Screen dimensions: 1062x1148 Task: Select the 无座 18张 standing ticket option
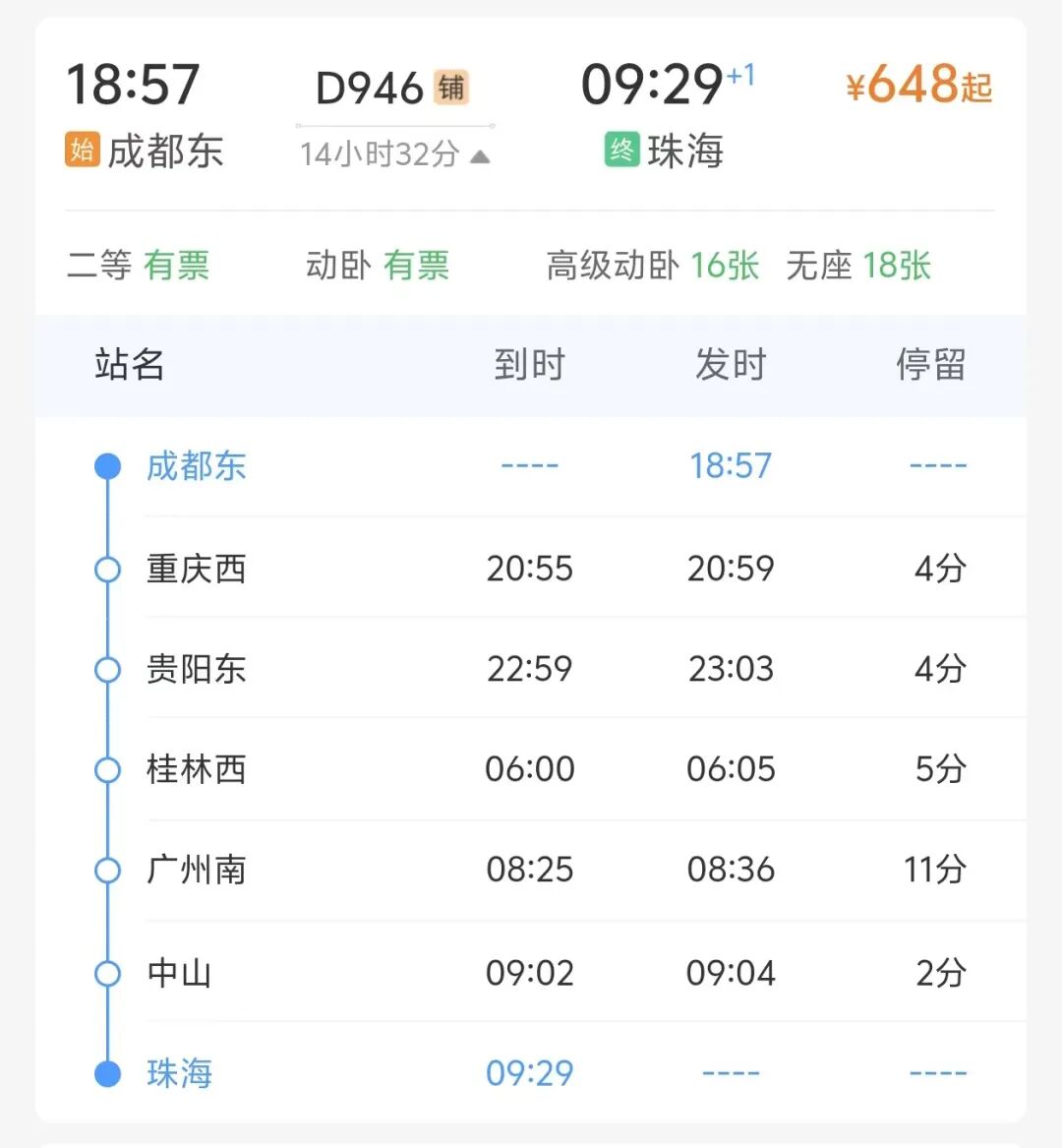pyautogui.click(x=857, y=265)
